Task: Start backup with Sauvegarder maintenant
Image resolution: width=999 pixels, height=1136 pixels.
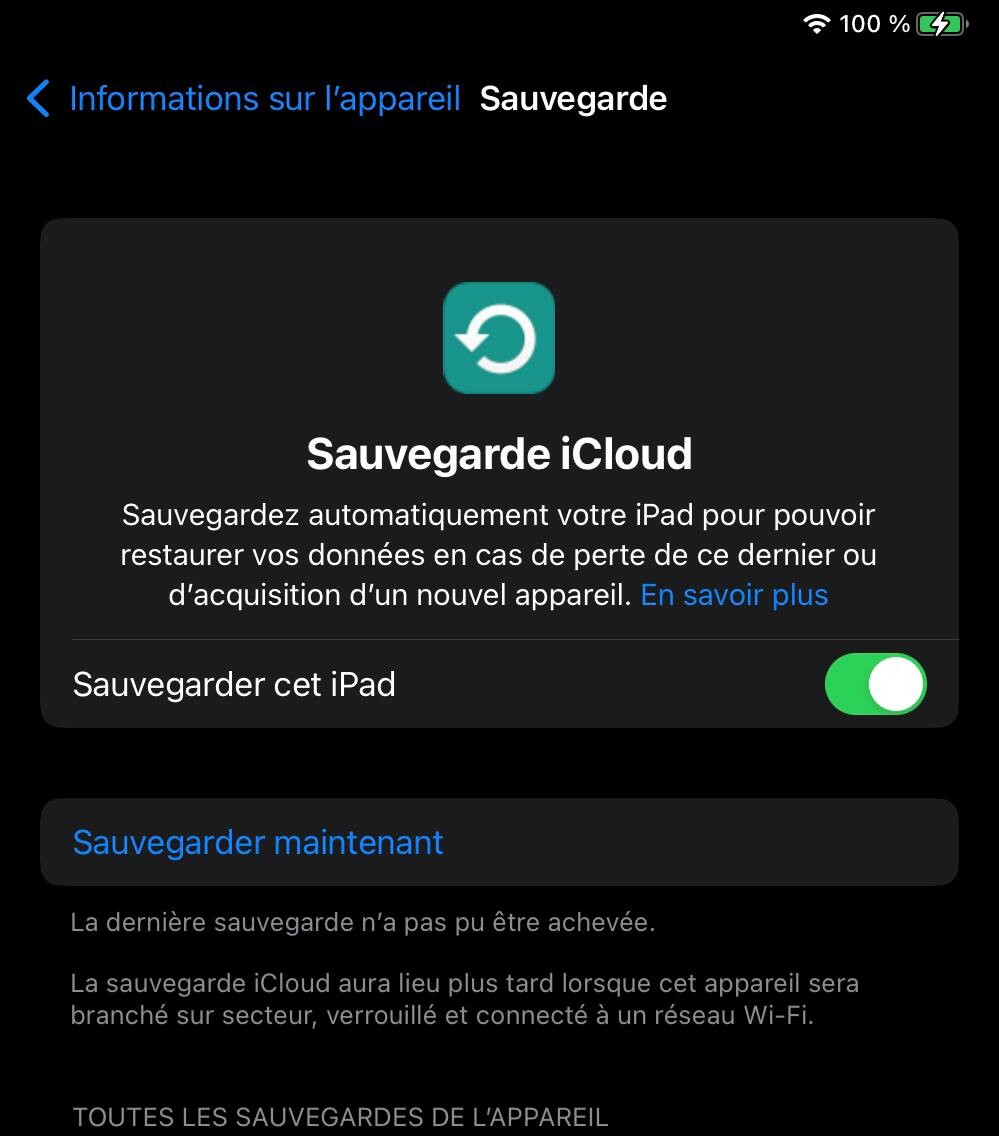Action: [258, 842]
